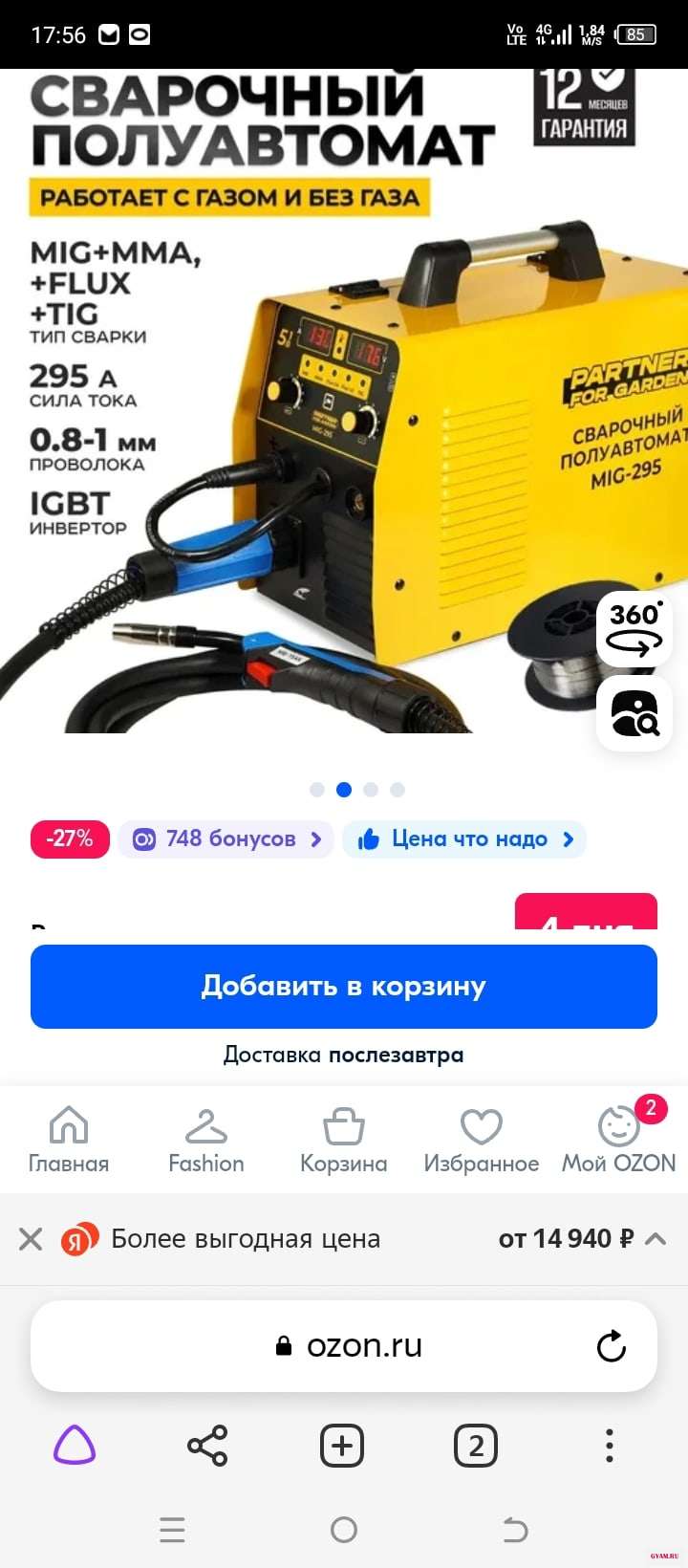Open the Избранное tab
Screen dimensions: 688x1568
(x=482, y=1140)
